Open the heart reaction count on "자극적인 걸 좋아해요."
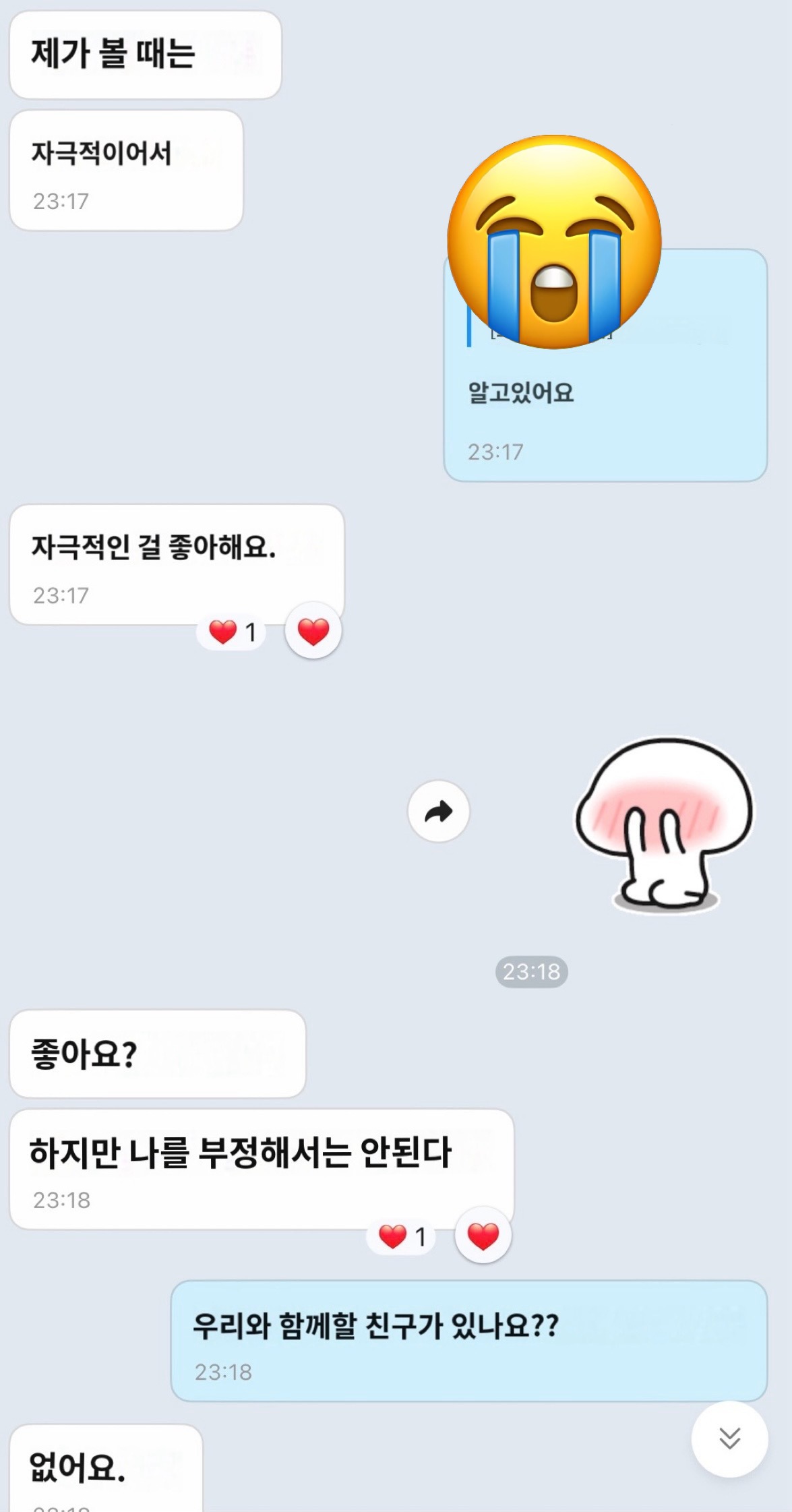792x1512 pixels. (232, 632)
